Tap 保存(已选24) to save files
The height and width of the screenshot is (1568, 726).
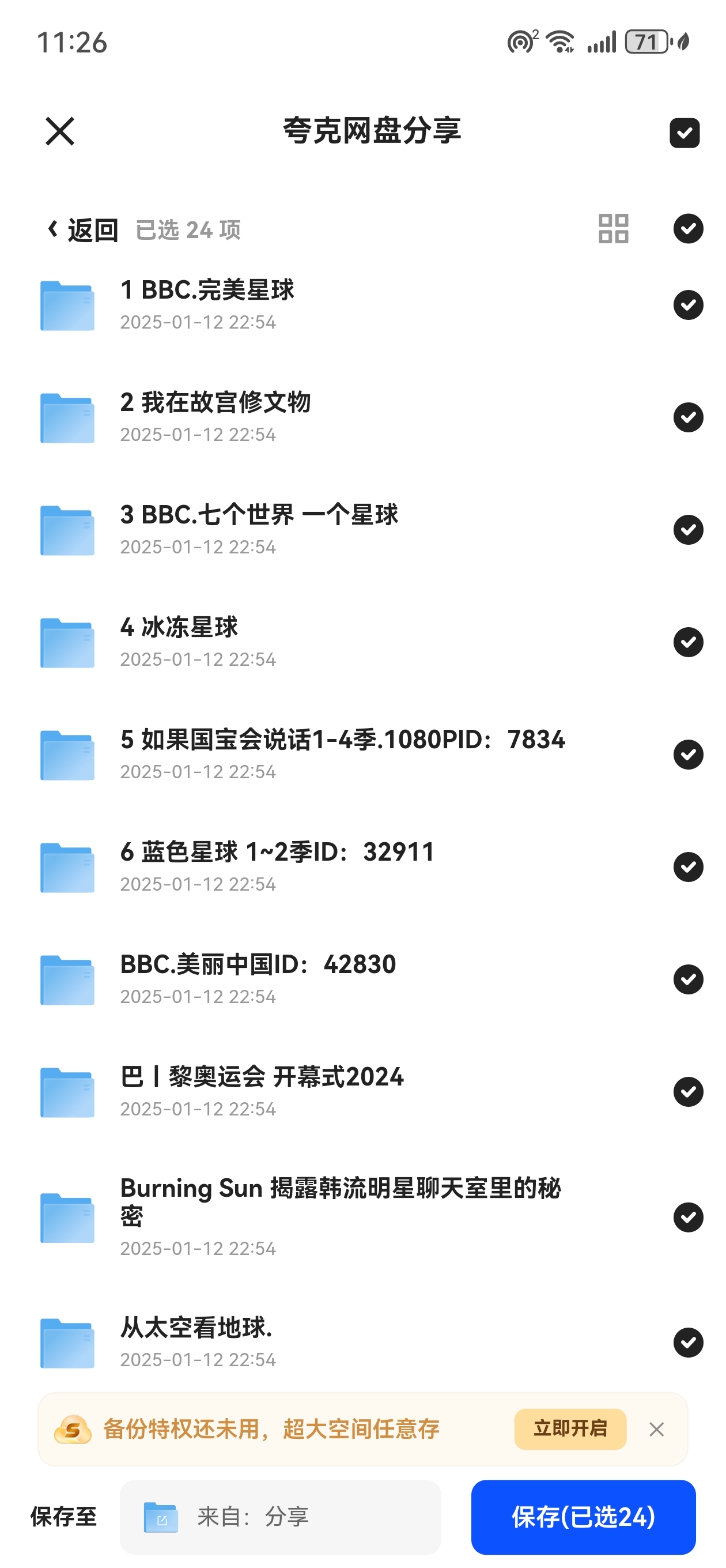coord(583,1517)
